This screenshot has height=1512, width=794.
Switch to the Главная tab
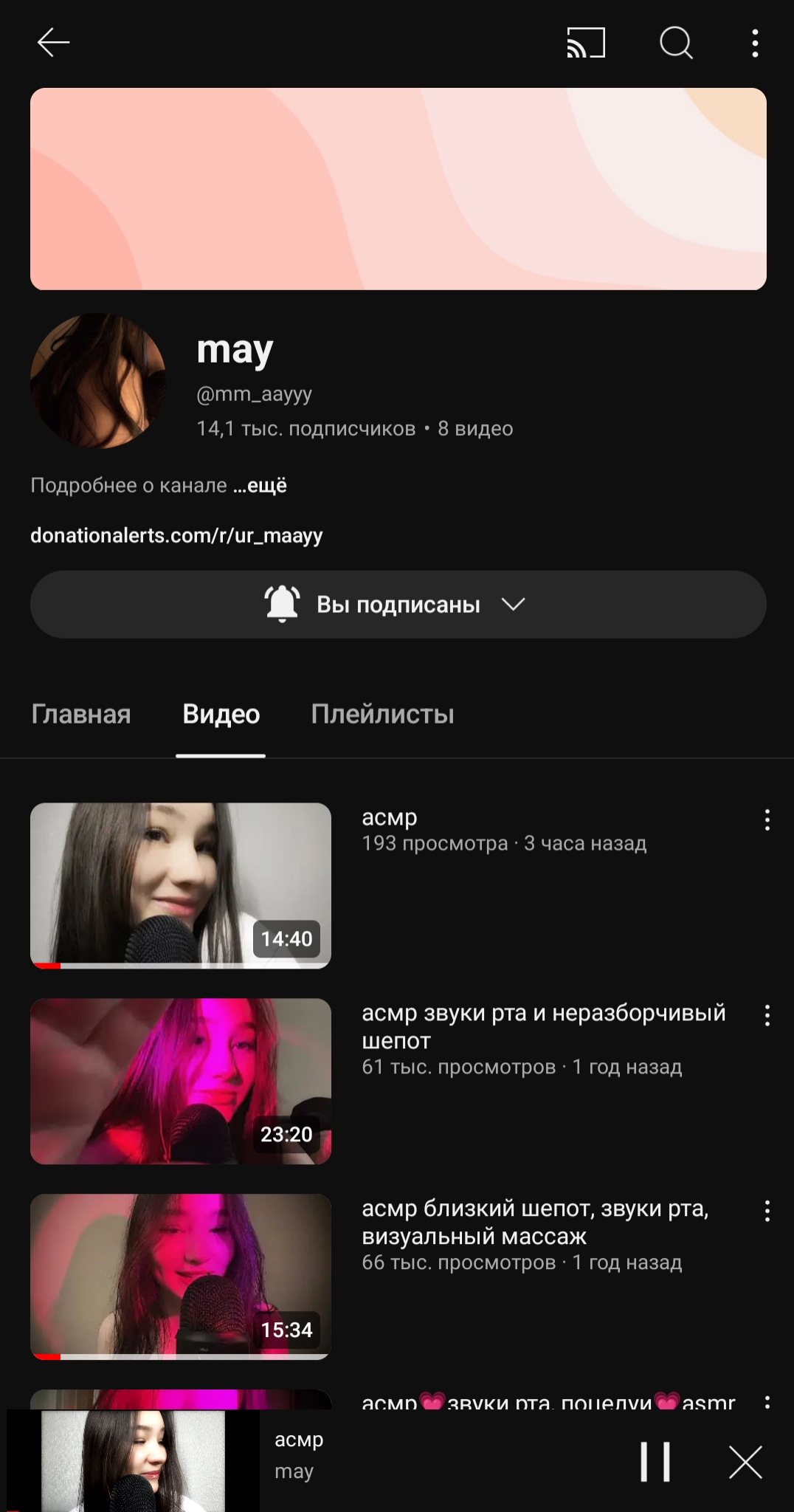pos(81,714)
